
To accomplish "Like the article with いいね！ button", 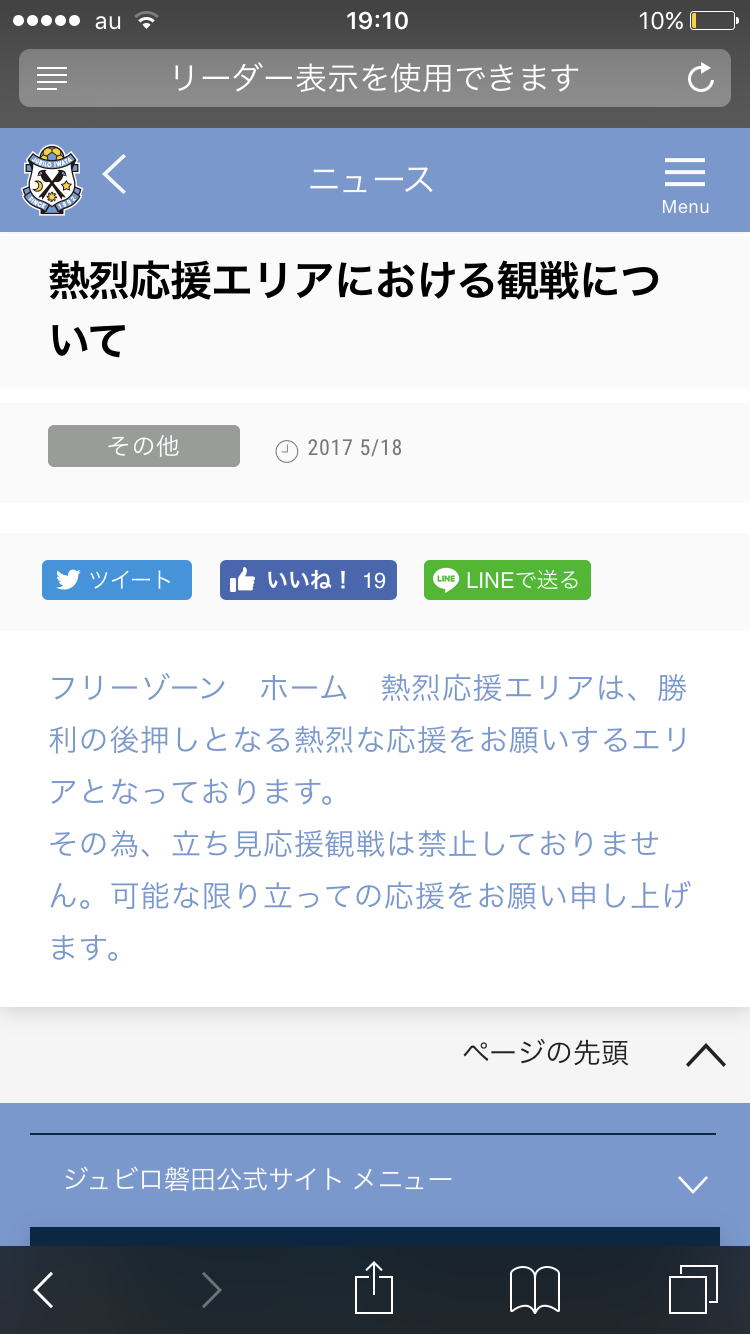I will coord(308,580).
